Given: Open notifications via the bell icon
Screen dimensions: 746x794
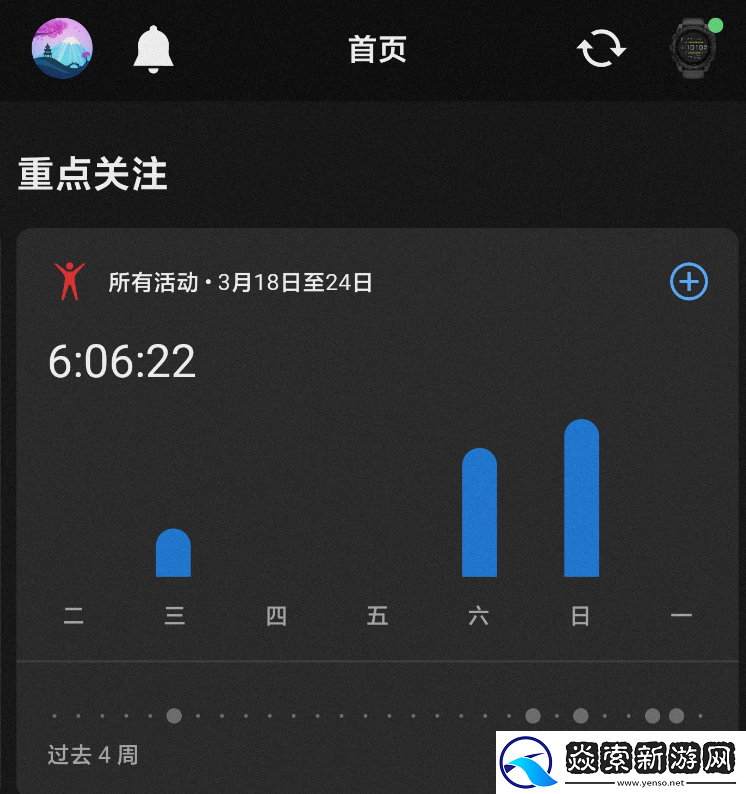Looking at the screenshot, I should click(152, 47).
